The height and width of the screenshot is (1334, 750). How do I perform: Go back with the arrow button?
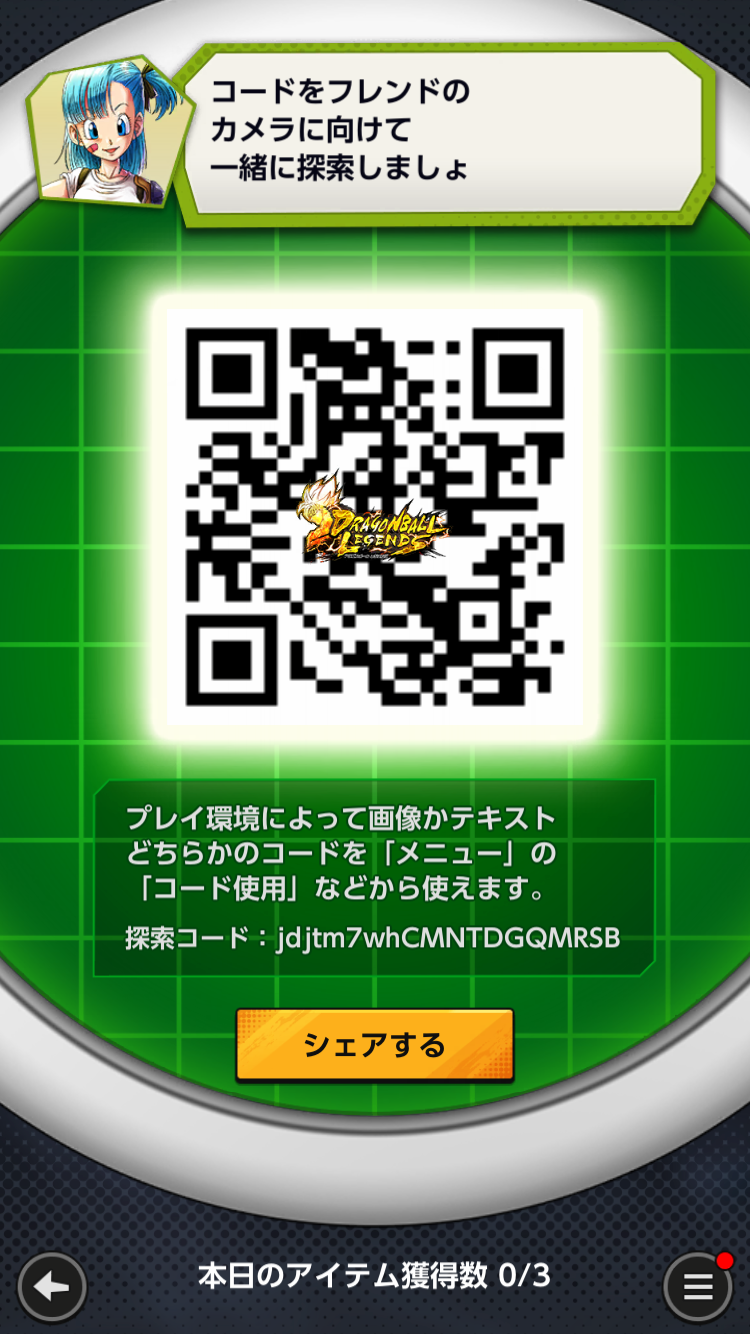(x=52, y=1286)
